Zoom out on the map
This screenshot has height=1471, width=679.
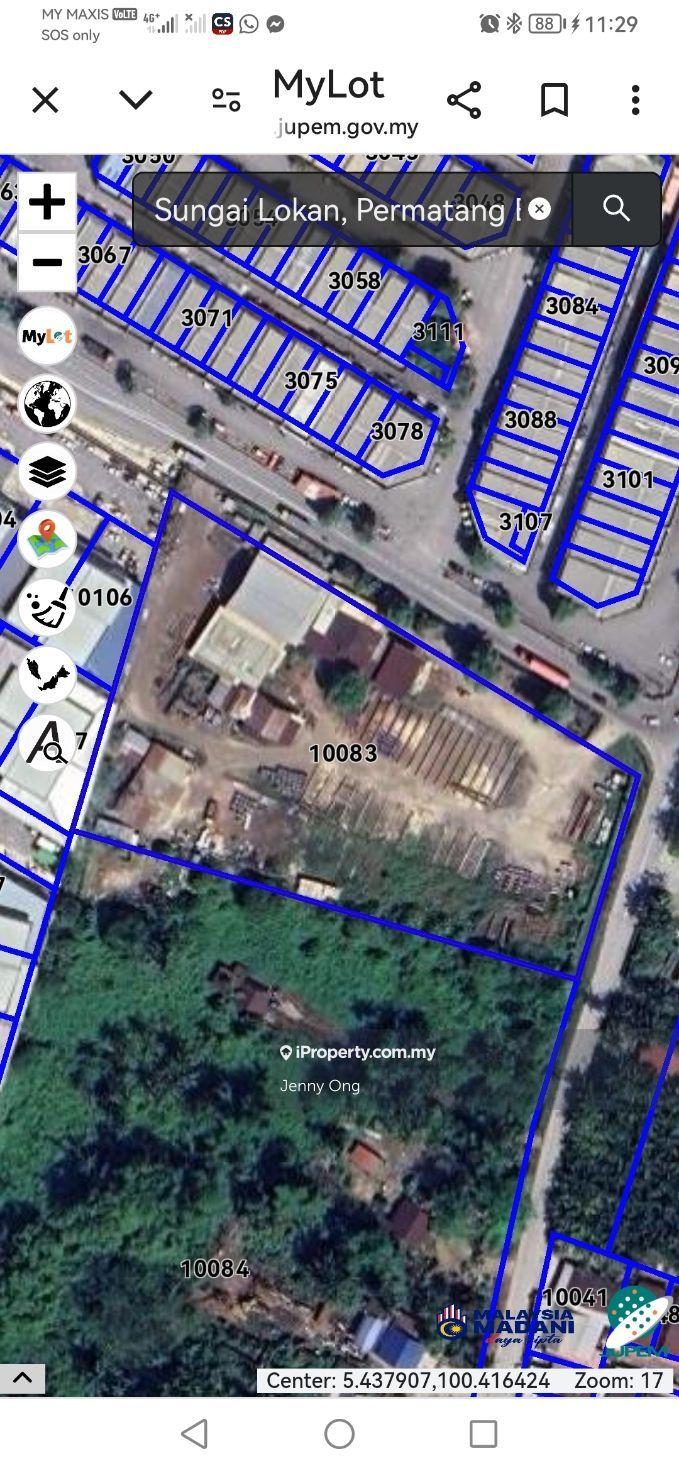coord(47,263)
